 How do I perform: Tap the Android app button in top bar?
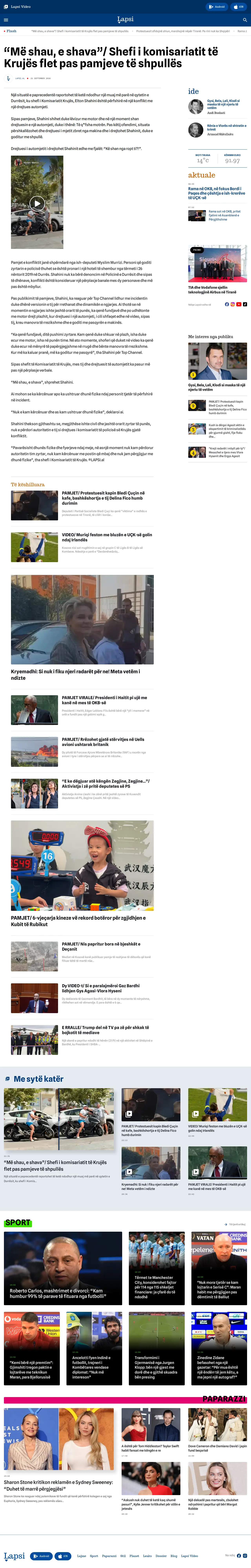217,7
